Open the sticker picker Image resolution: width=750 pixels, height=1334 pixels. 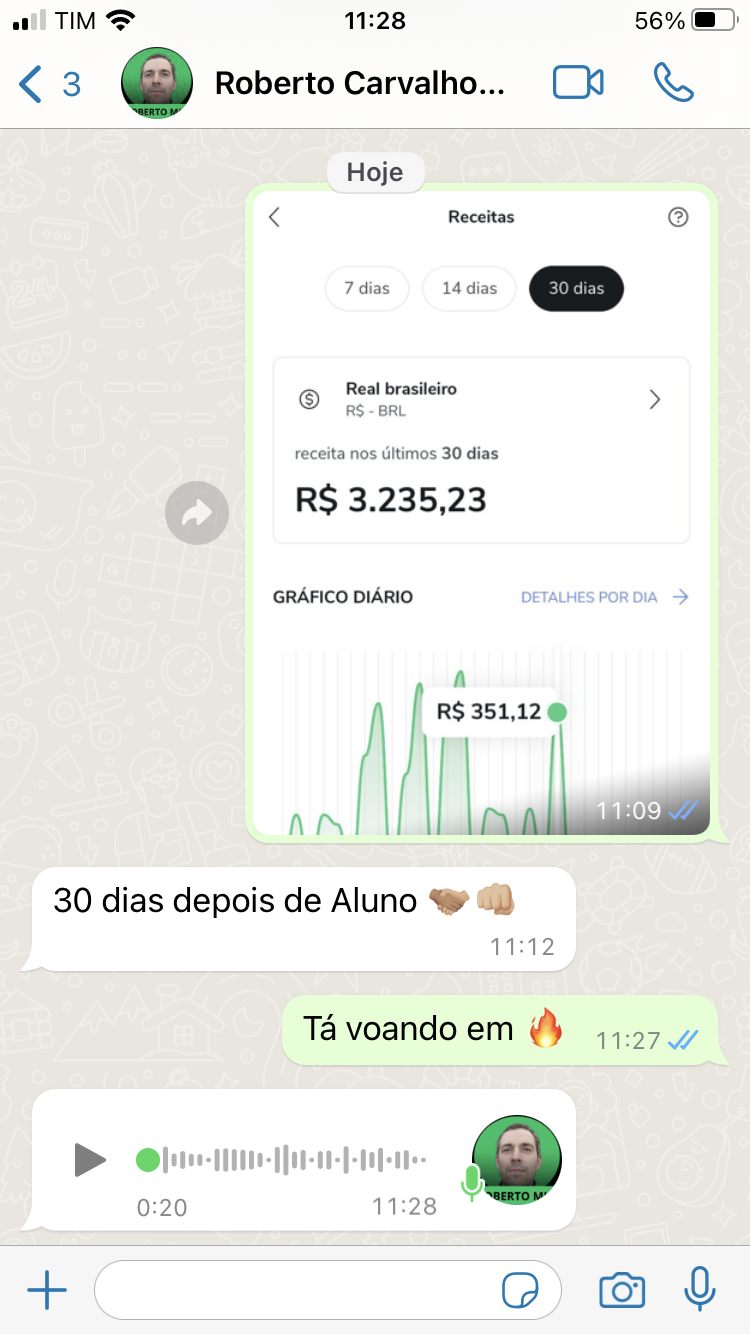(x=521, y=1291)
